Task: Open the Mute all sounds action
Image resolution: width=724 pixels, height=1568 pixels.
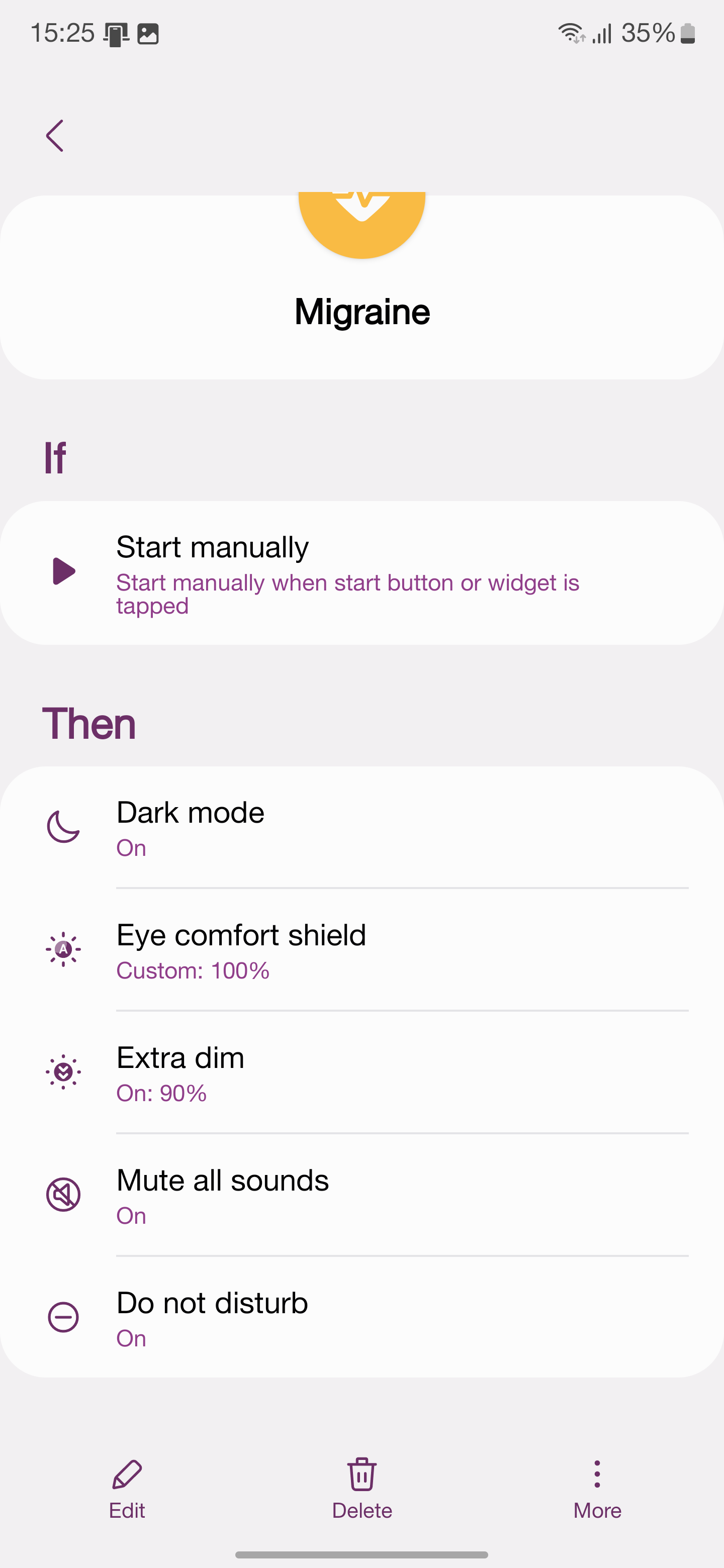Action: (361, 1195)
